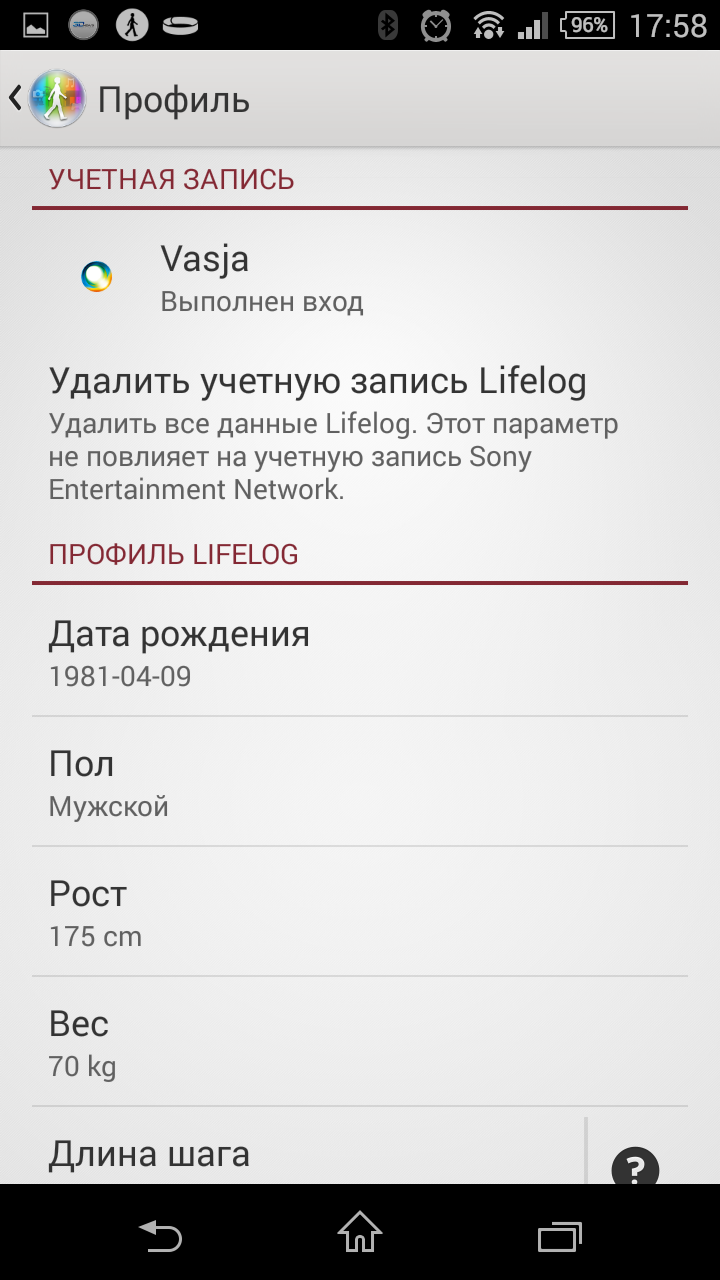The width and height of the screenshot is (720, 1280).
Task: Edit the Рост value
Action: (360, 912)
